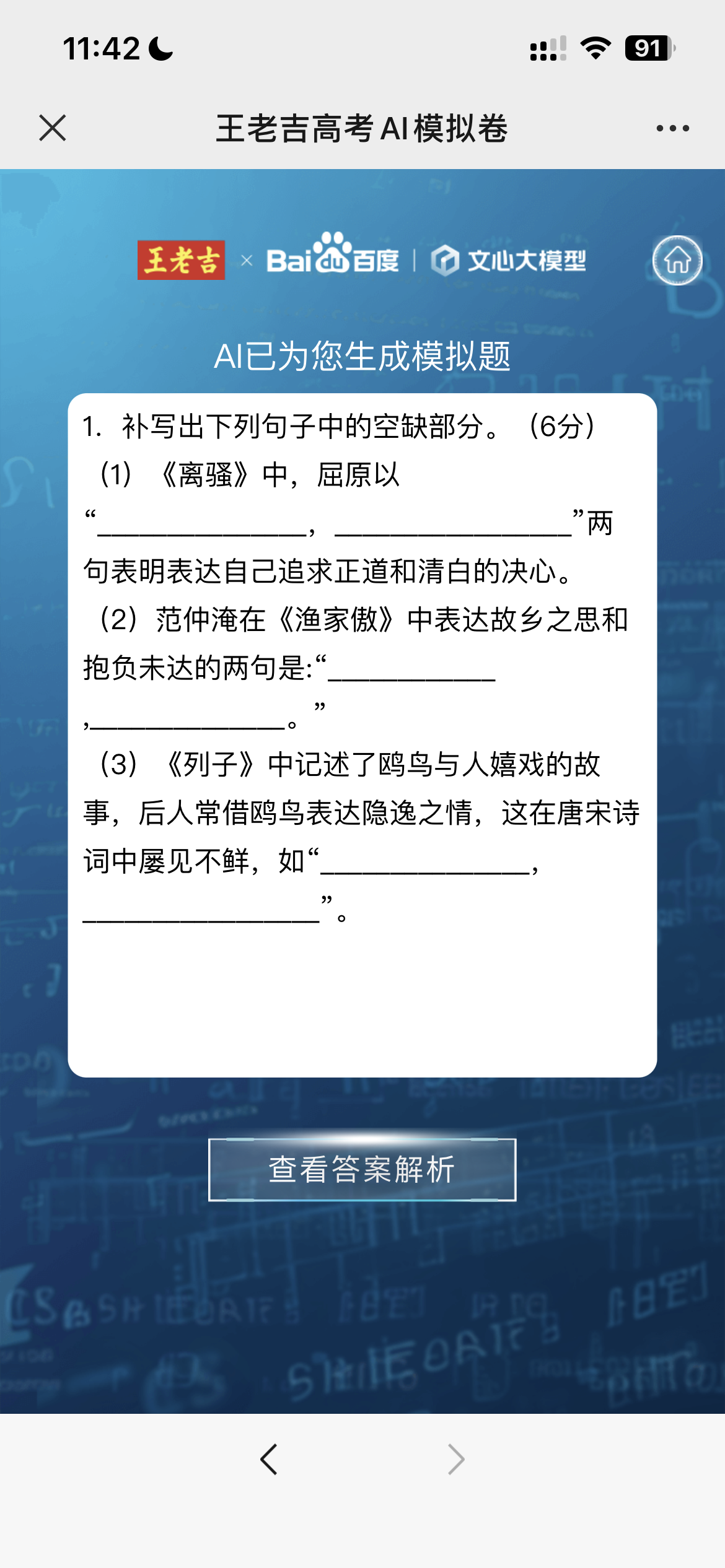Close the 王老吉高考AI模拟卷 page
Viewport: 725px width, 1568px height.
coord(53,128)
